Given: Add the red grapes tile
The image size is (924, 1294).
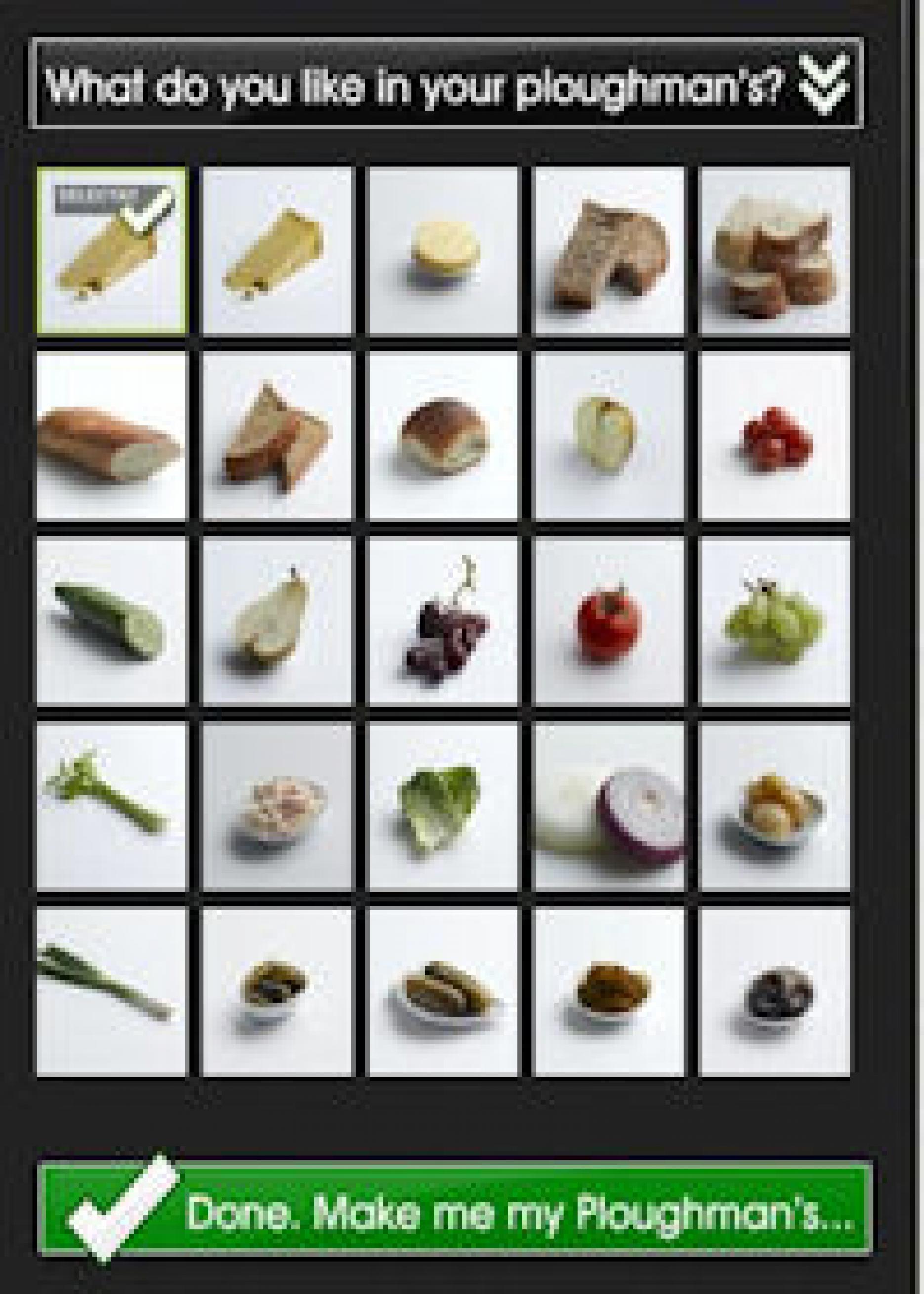Looking at the screenshot, I should pyautogui.click(x=444, y=621).
